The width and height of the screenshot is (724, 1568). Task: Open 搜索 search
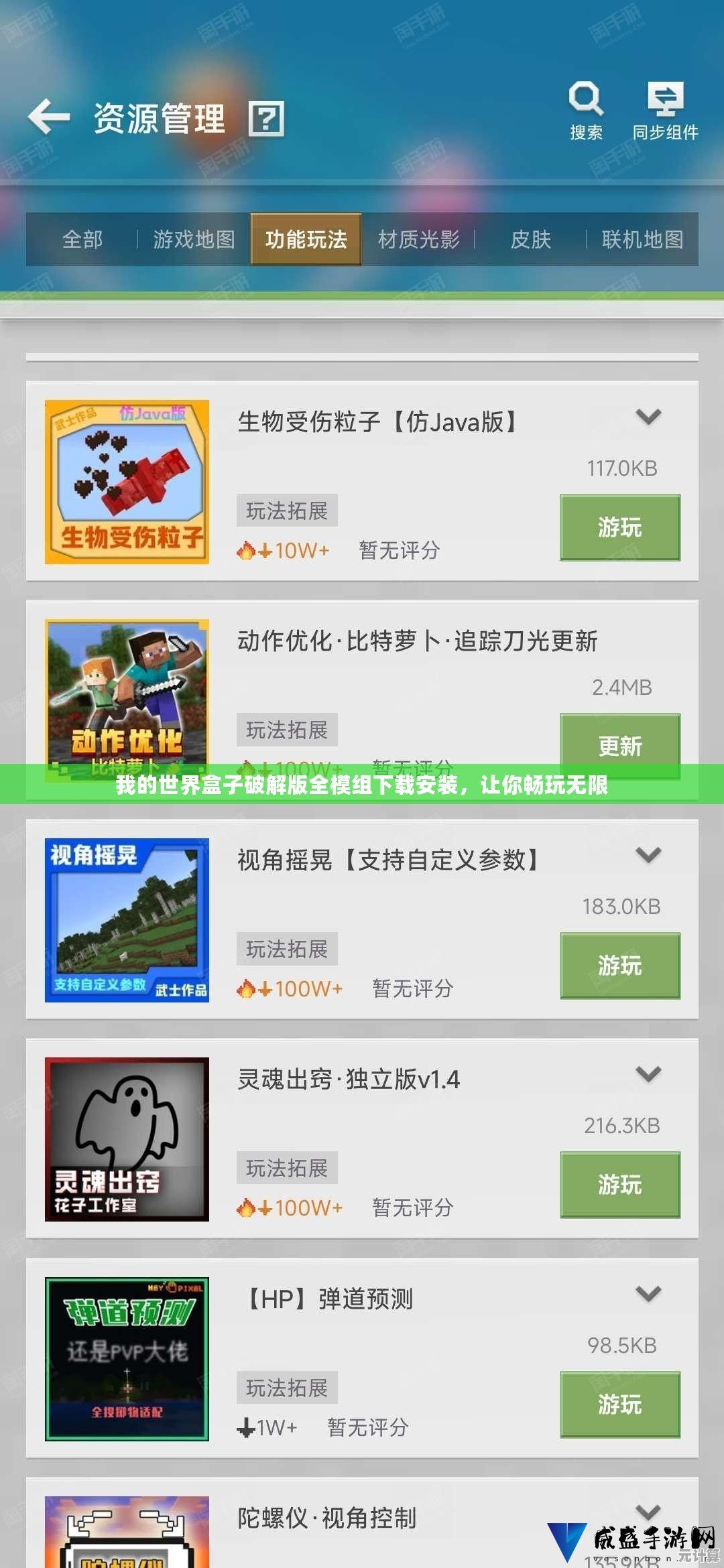(586, 110)
